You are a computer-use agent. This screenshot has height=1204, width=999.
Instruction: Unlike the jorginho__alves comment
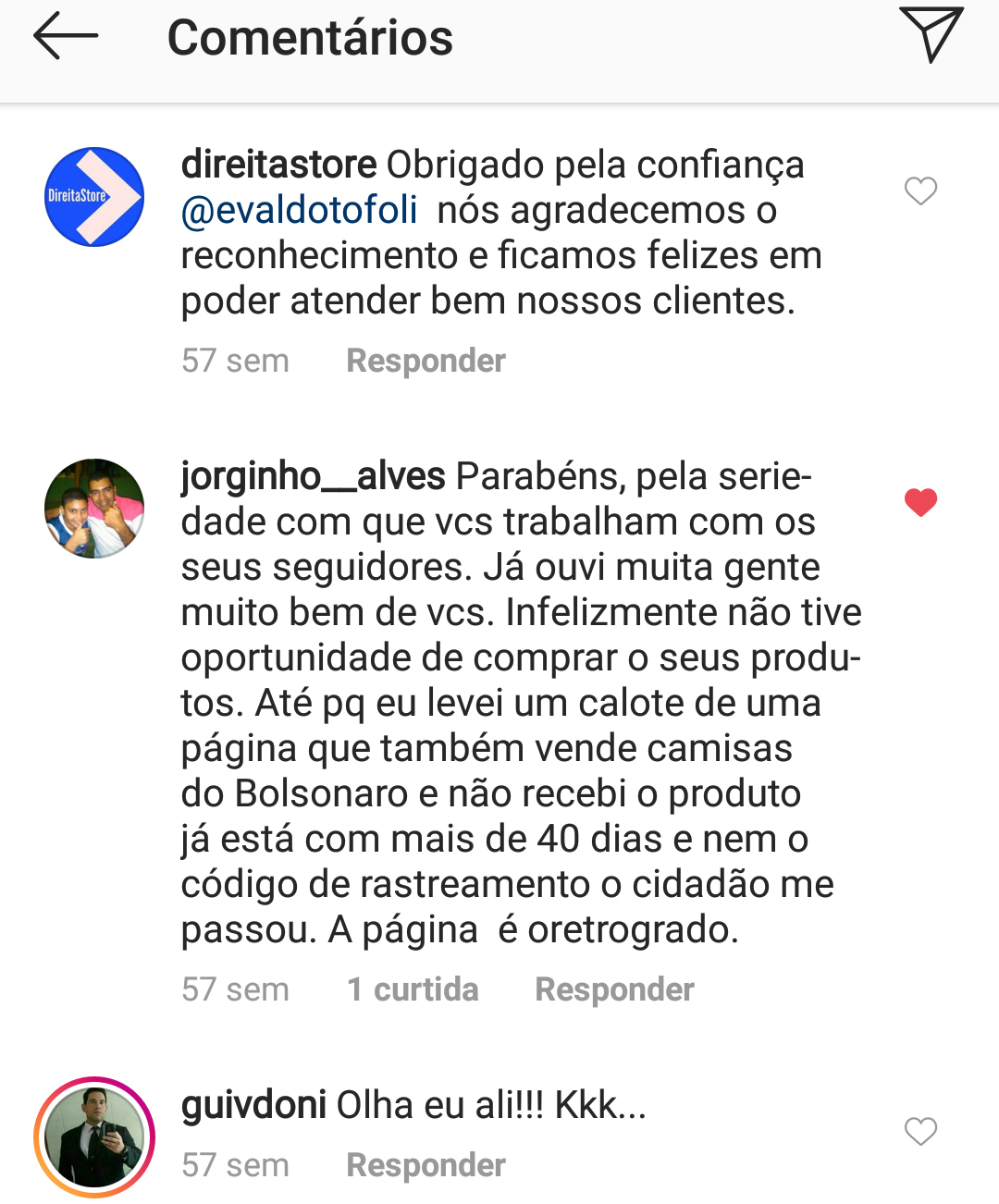pos(920,502)
